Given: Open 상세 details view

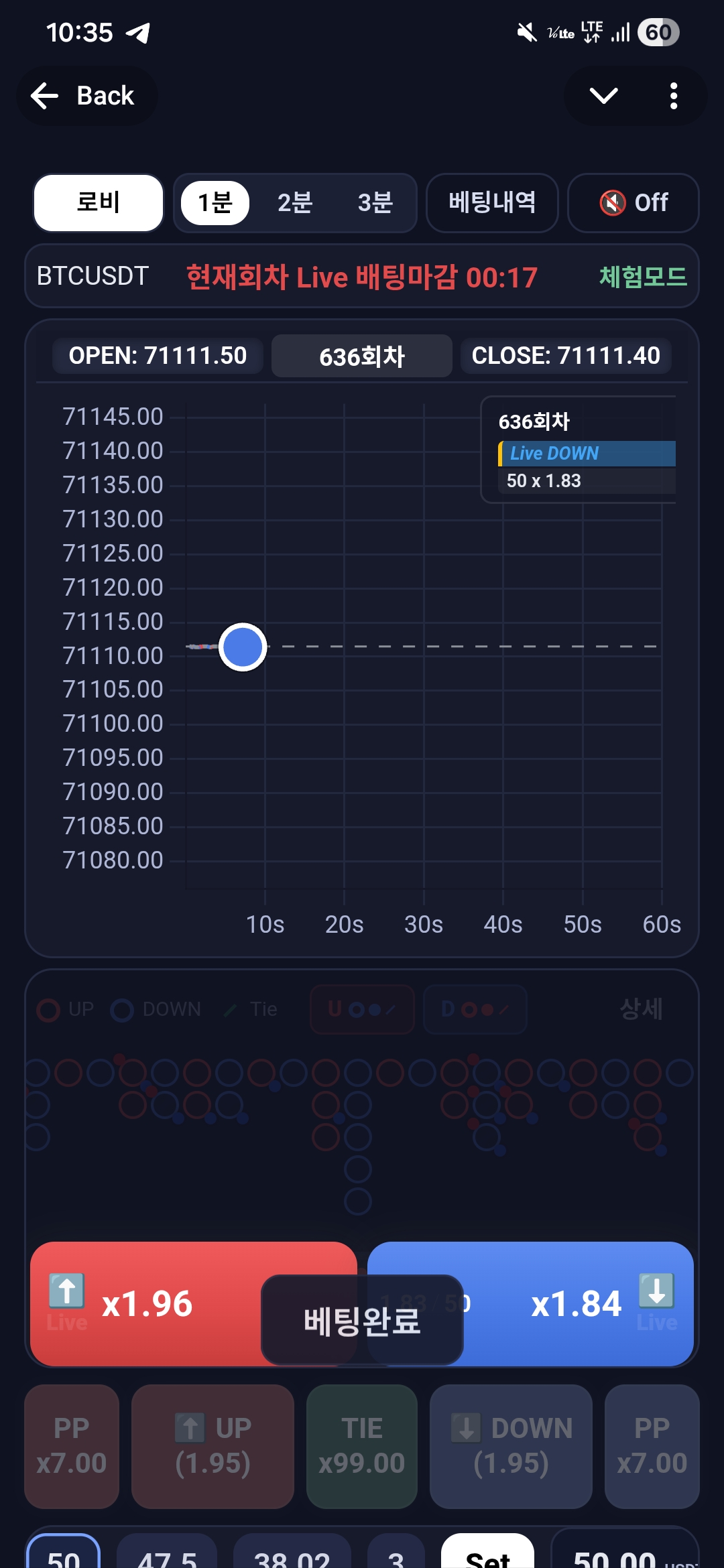Looking at the screenshot, I should coord(641,1008).
